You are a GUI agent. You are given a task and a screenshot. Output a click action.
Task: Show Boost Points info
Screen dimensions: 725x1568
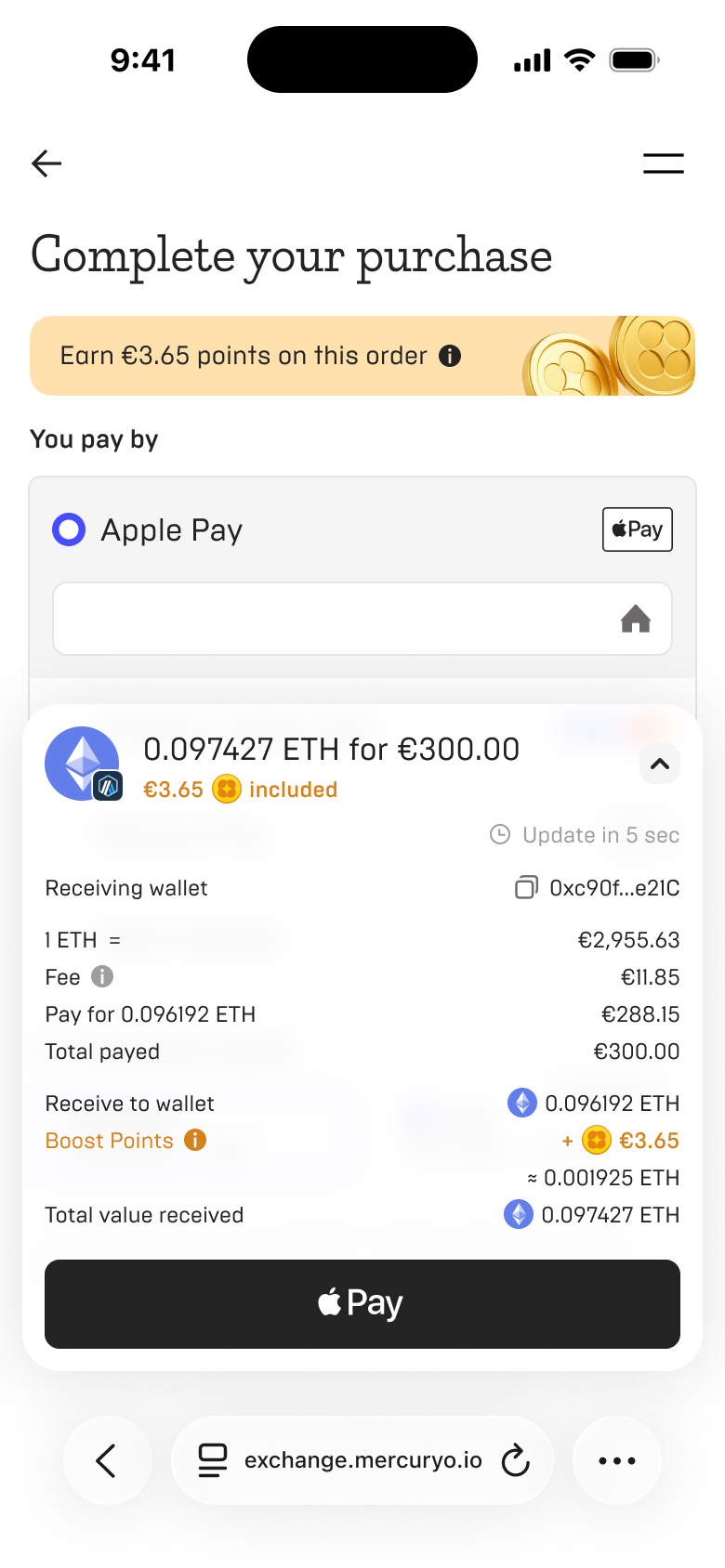point(195,1140)
